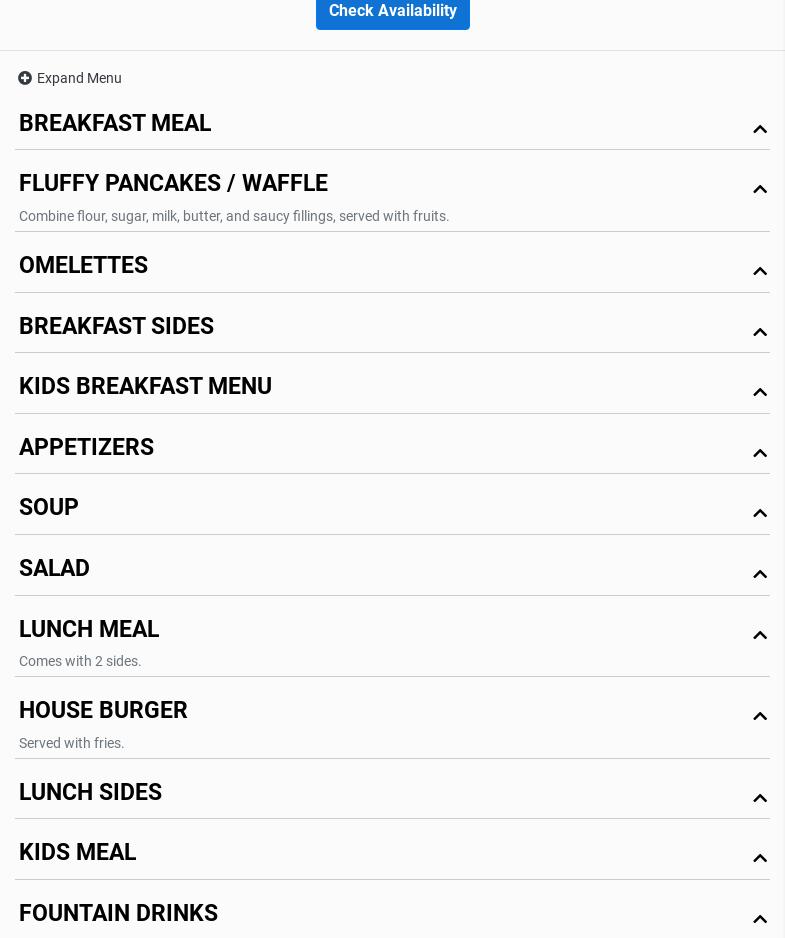This screenshot has width=785, height=938.
Task: Collapse the FOUNTAIN DRINKS section chevron
Action: 760,919
